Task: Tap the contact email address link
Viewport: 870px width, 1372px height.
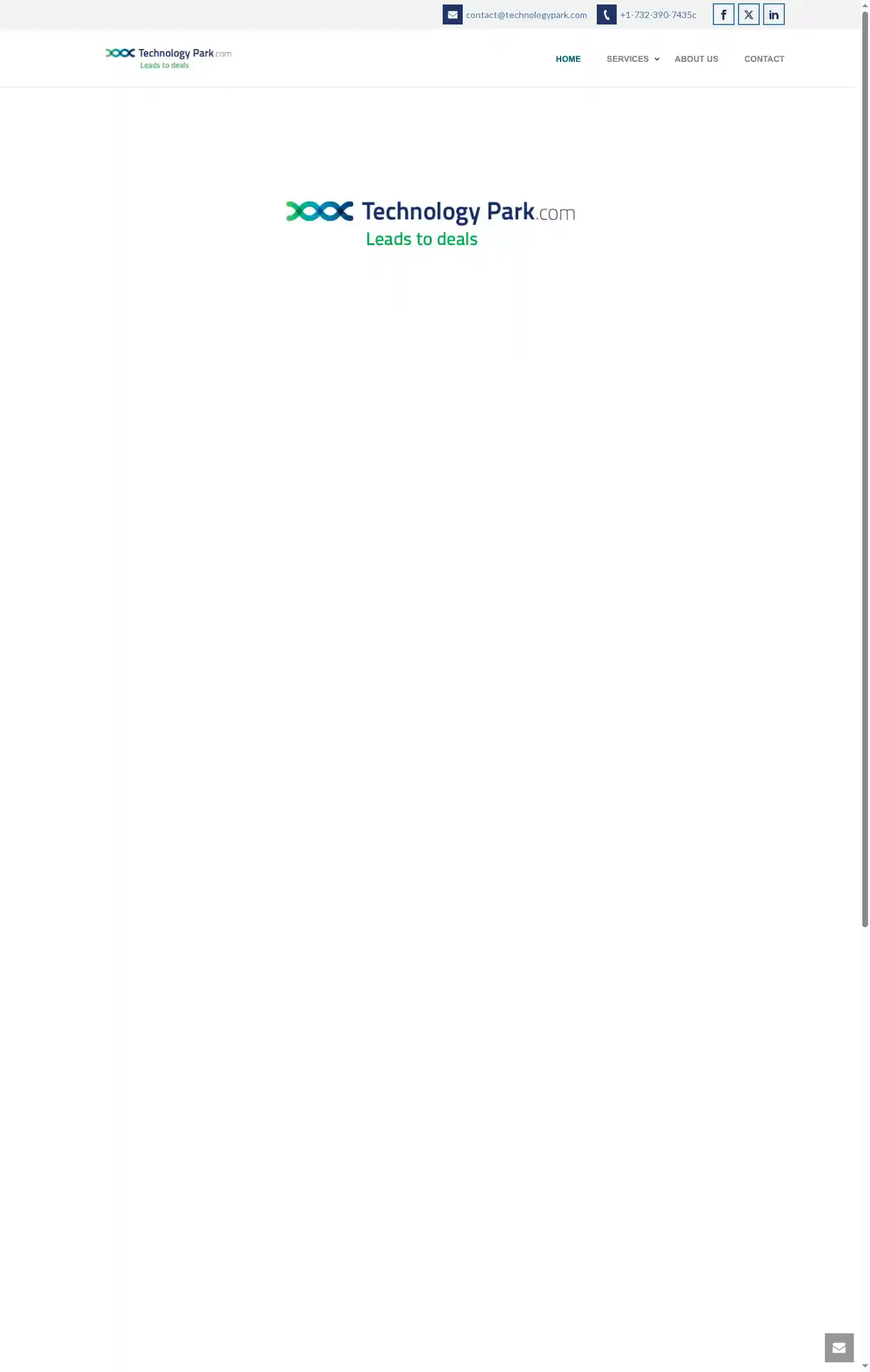Action: tap(526, 15)
